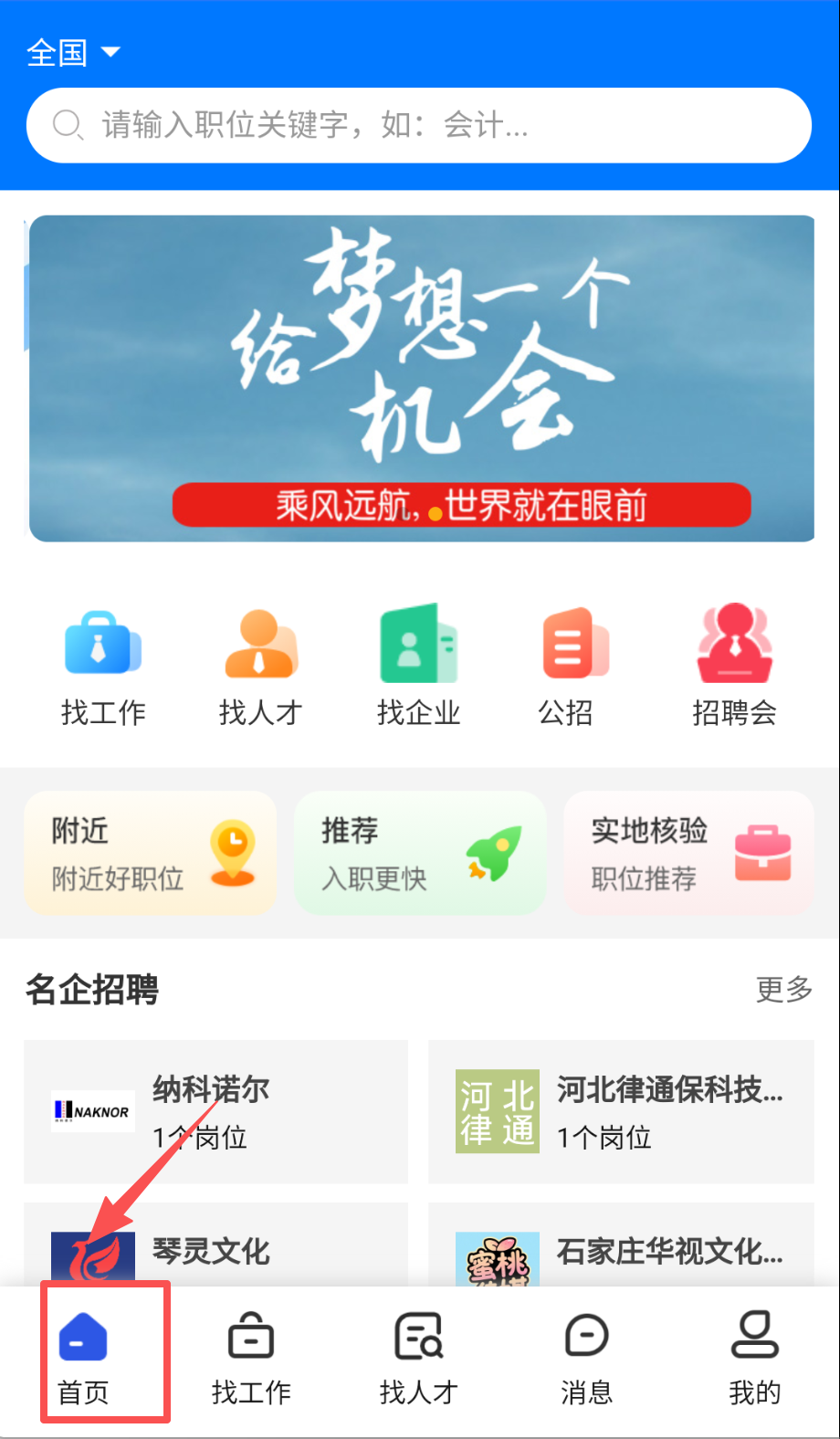The image size is (840, 1439).
Task: Open the 给梦想一个机会 banner
Action: [420, 378]
